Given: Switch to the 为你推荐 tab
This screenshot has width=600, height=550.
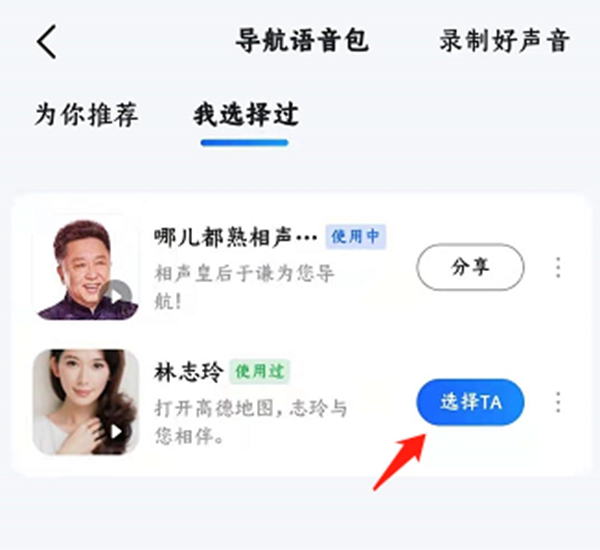Looking at the screenshot, I should 86,113.
